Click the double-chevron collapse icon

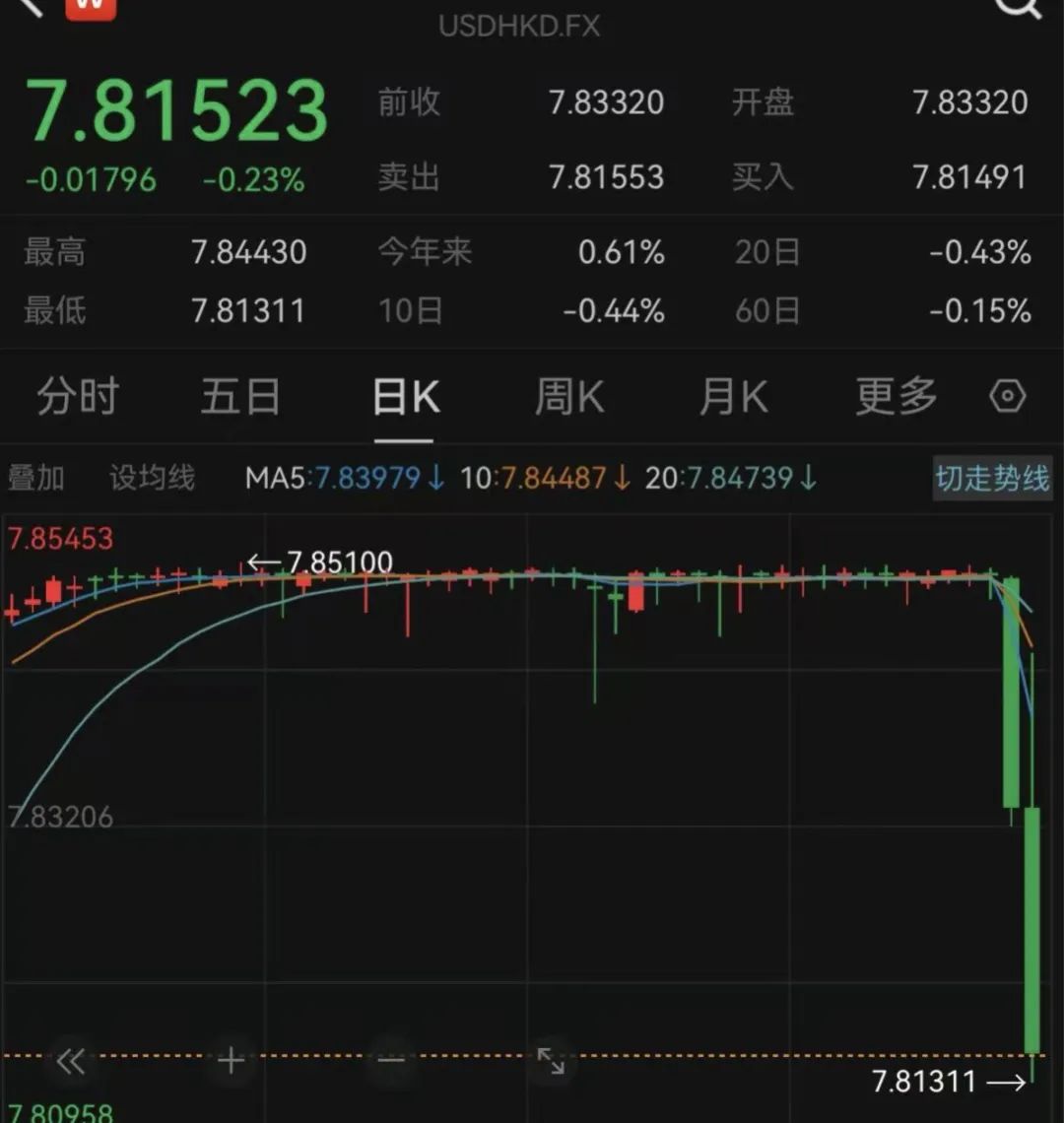[69, 1062]
